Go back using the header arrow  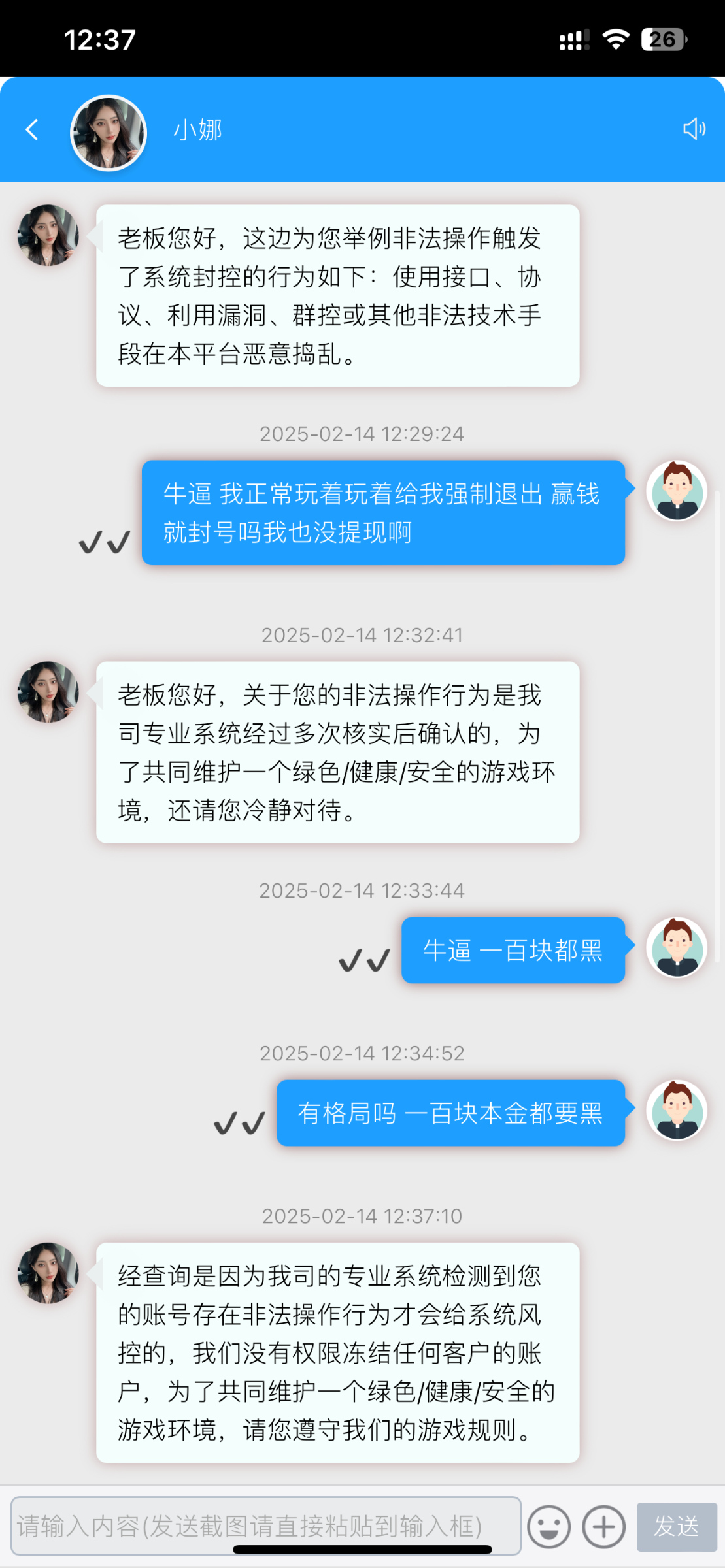(x=31, y=129)
